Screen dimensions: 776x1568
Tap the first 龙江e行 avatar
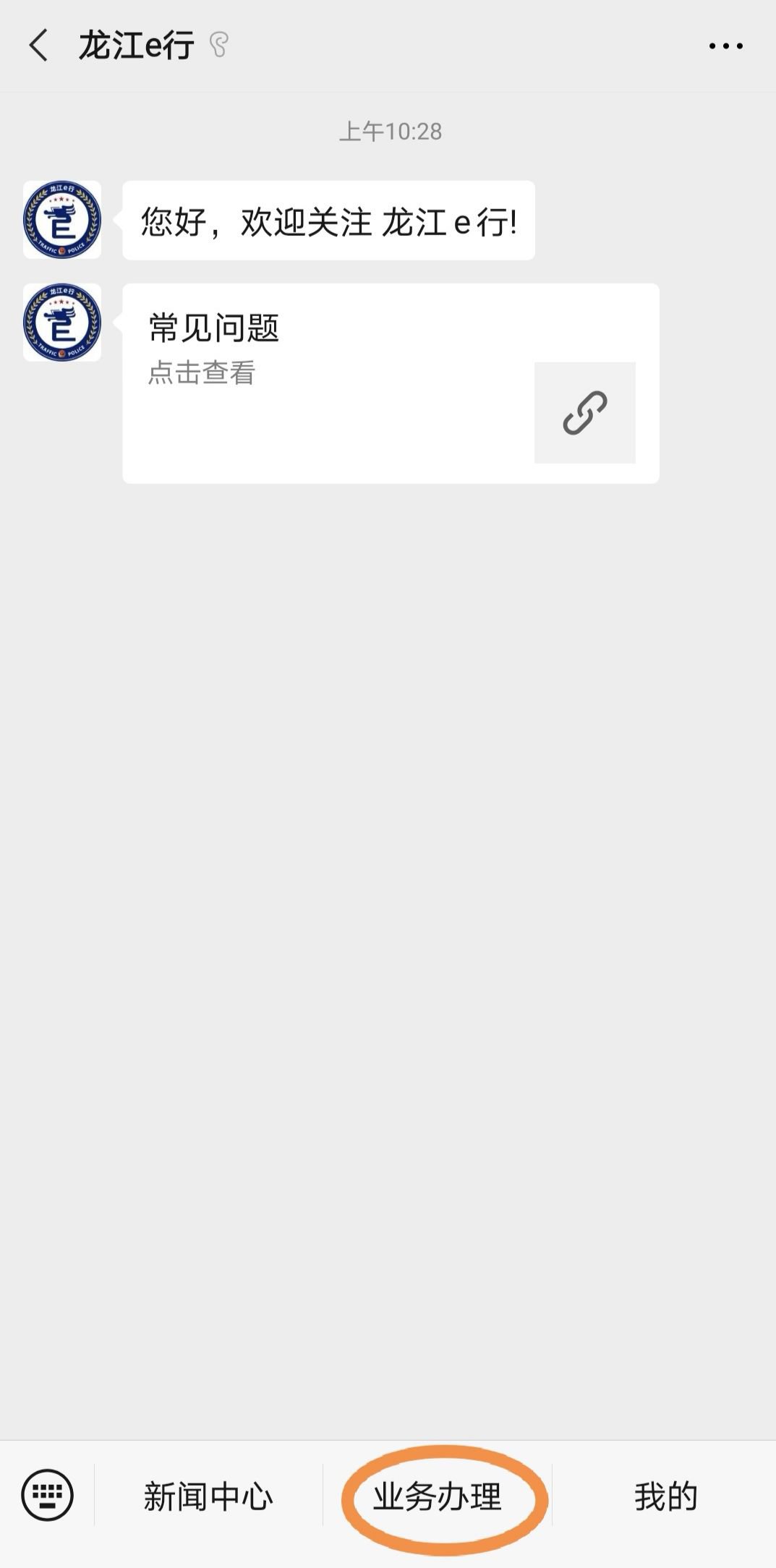[62, 220]
